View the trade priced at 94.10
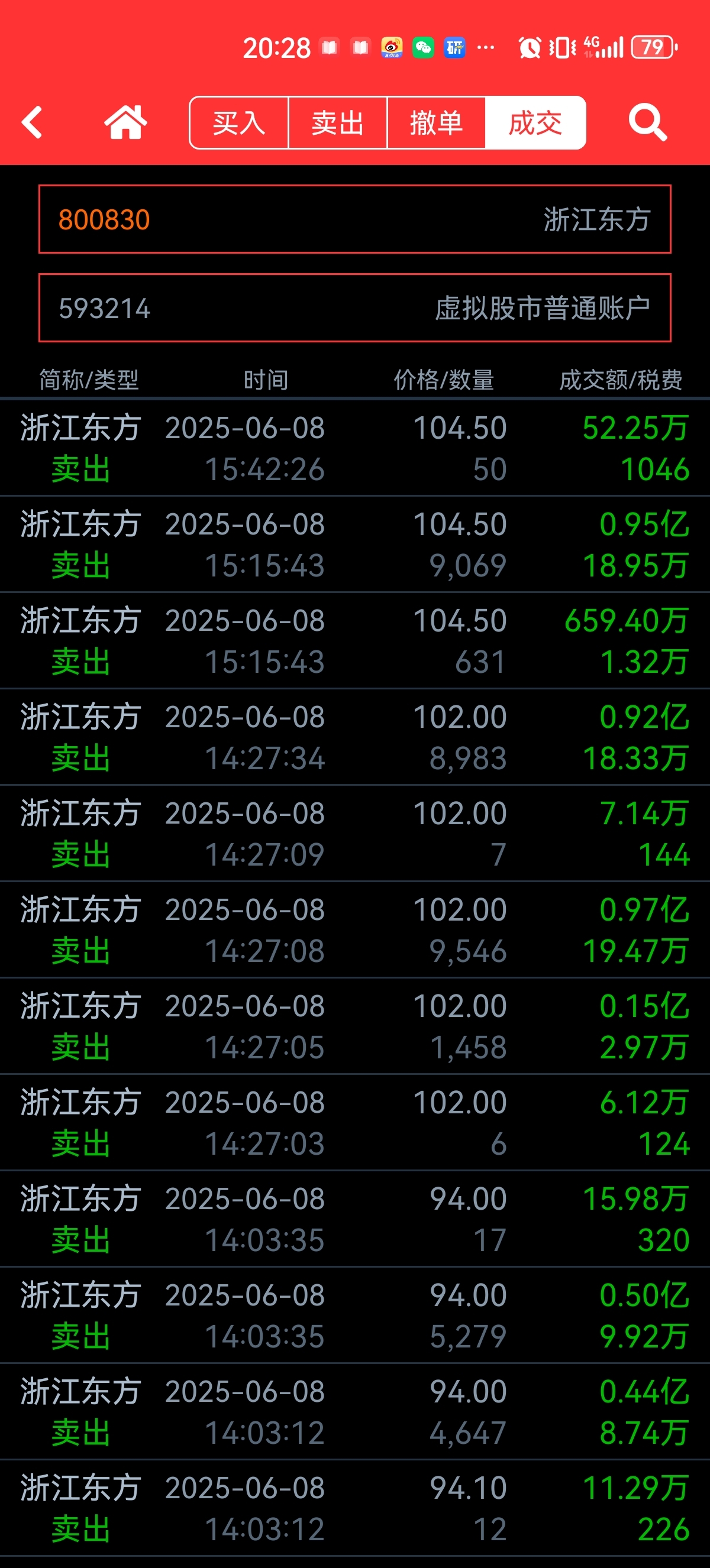 click(x=355, y=1508)
